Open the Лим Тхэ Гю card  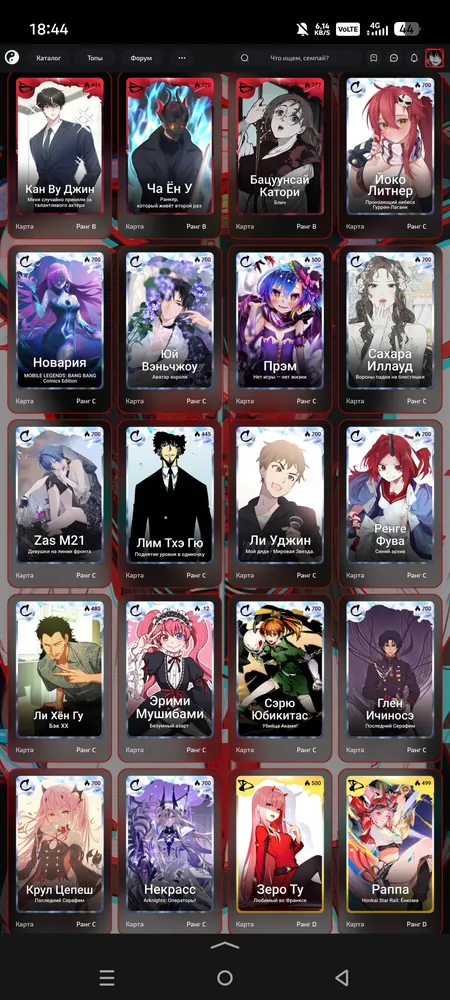170,504
